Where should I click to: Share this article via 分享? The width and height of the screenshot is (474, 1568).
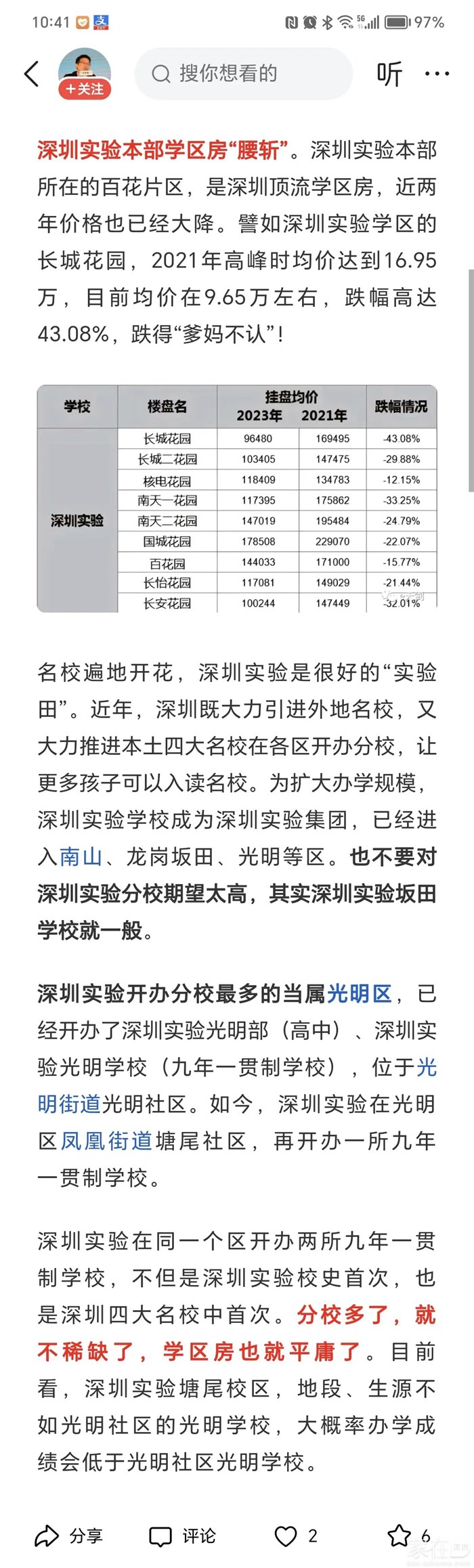coord(68,1536)
